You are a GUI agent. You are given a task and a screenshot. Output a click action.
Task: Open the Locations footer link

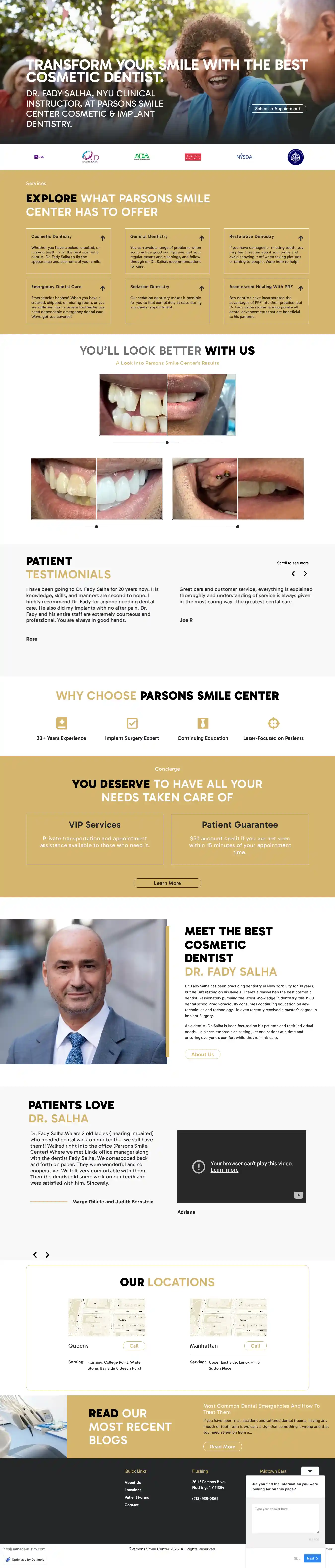[133, 1489]
